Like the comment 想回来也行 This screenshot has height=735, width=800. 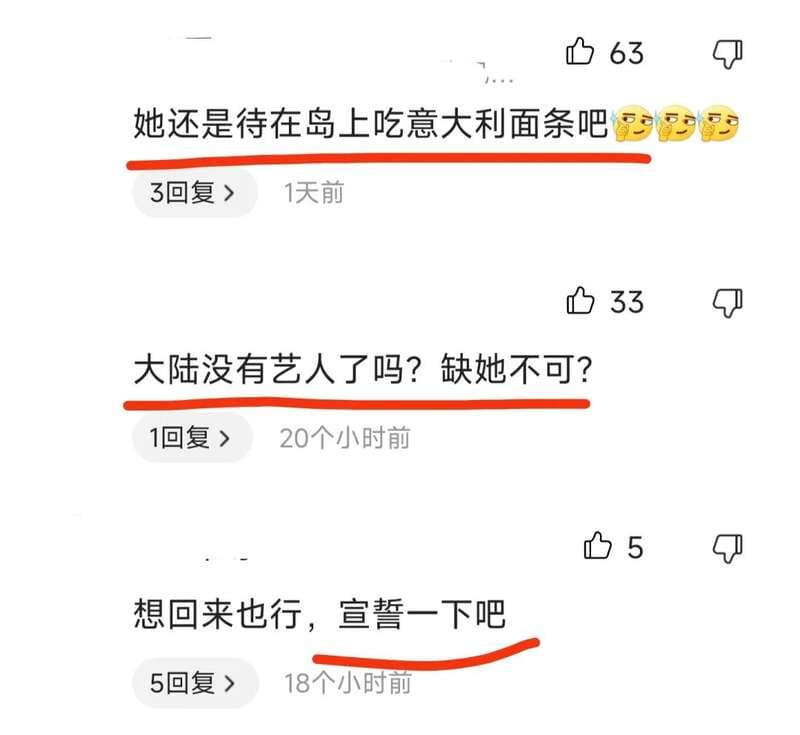point(597,546)
